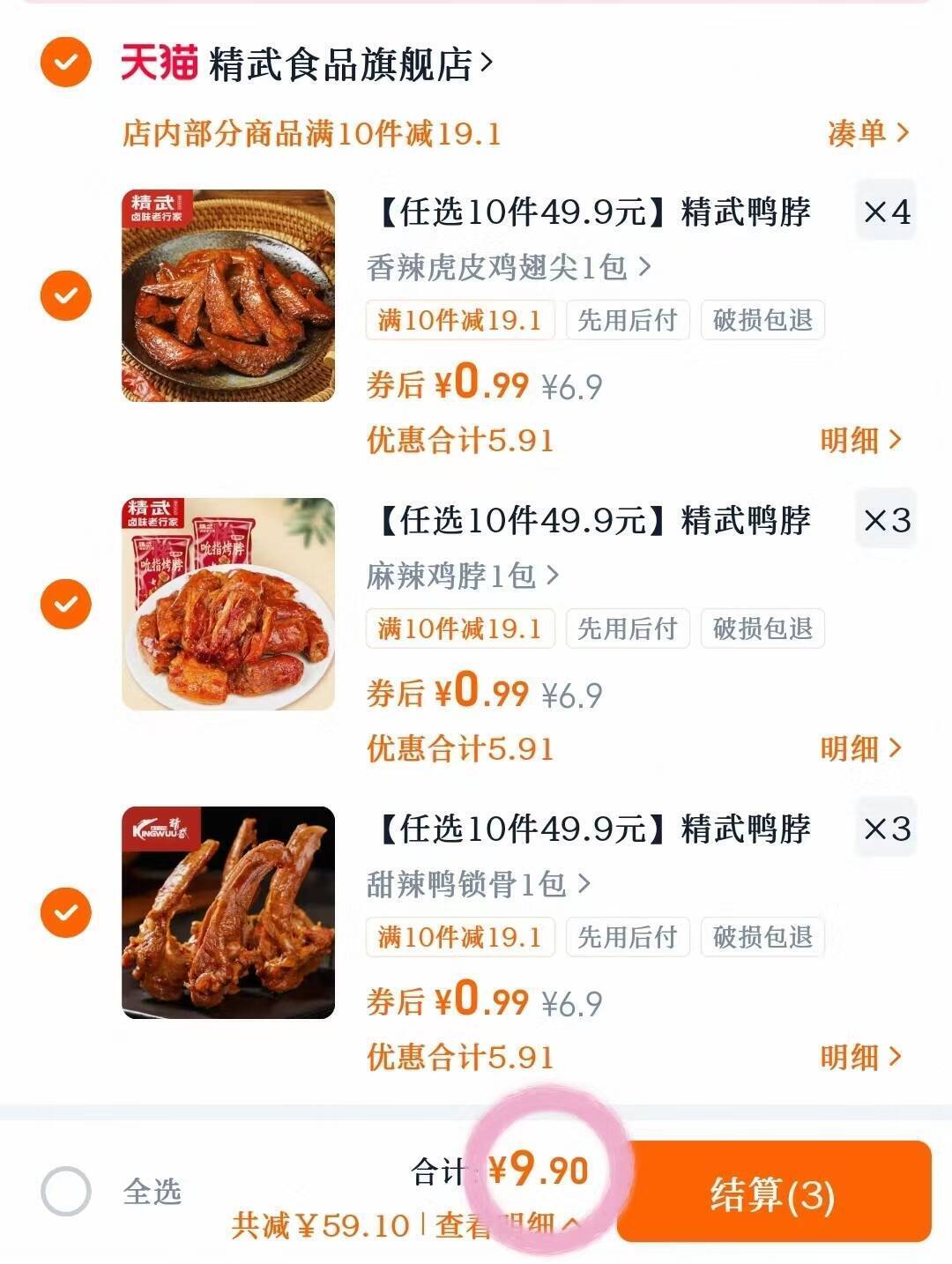Click the 满10件减19.1 promotion tag

[460, 321]
